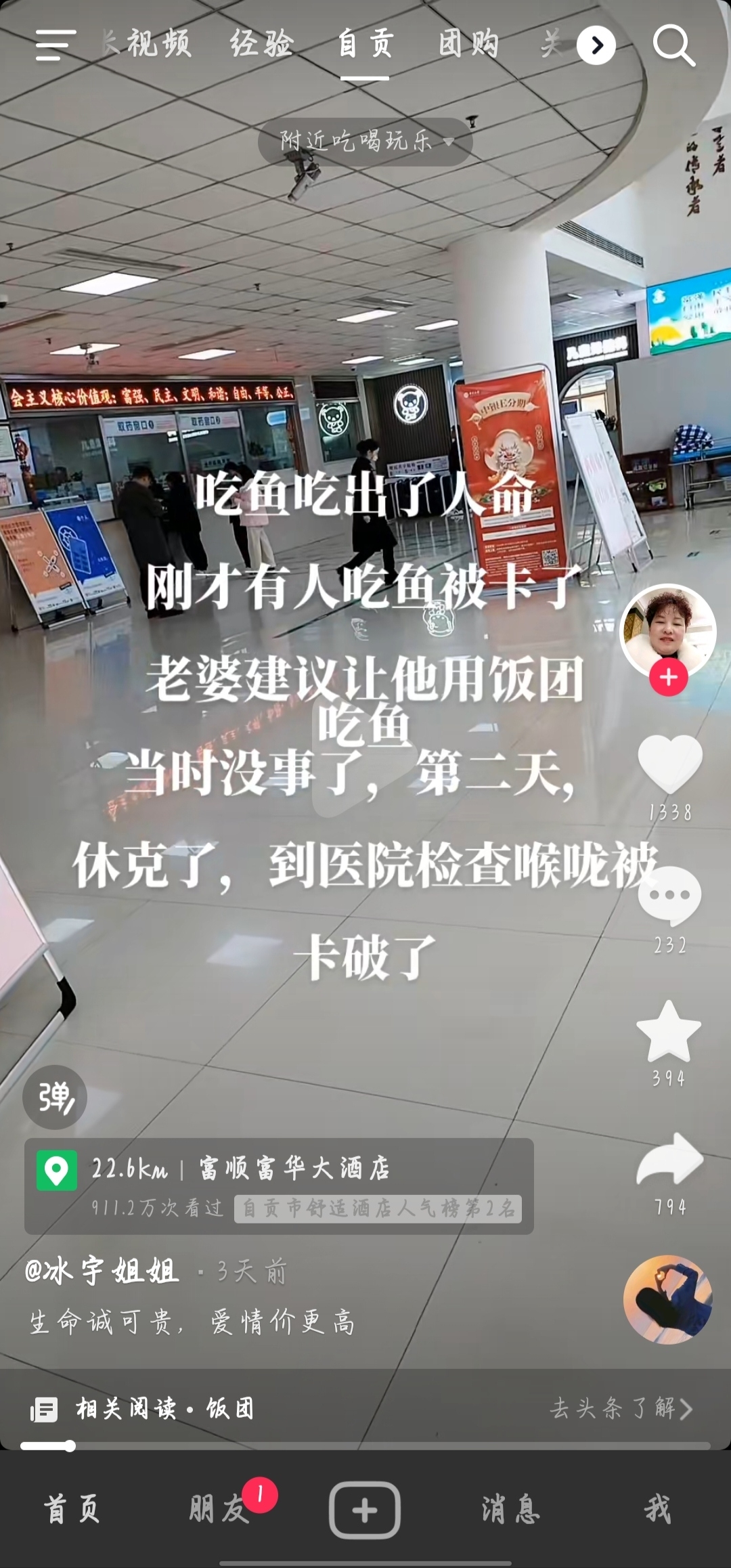Open the 消息 tab
The width and height of the screenshot is (731, 1568).
point(511,1510)
